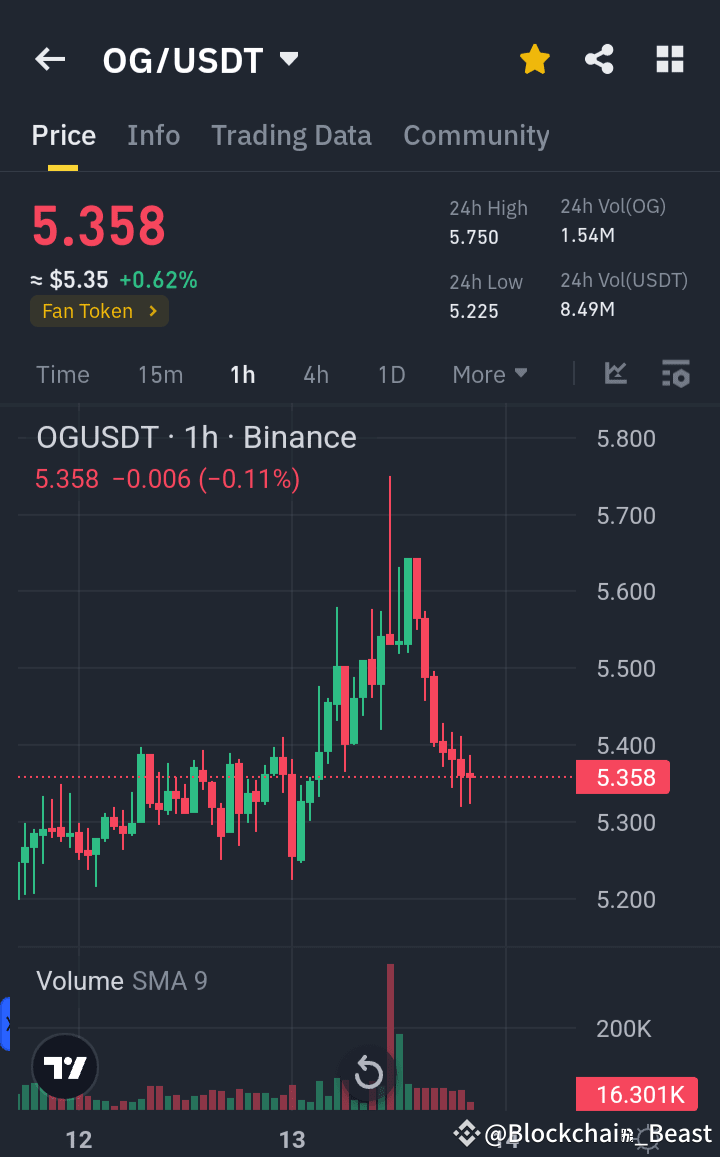This screenshot has height=1157, width=720.
Task: Open the More intervals dropdown
Action: click(489, 374)
